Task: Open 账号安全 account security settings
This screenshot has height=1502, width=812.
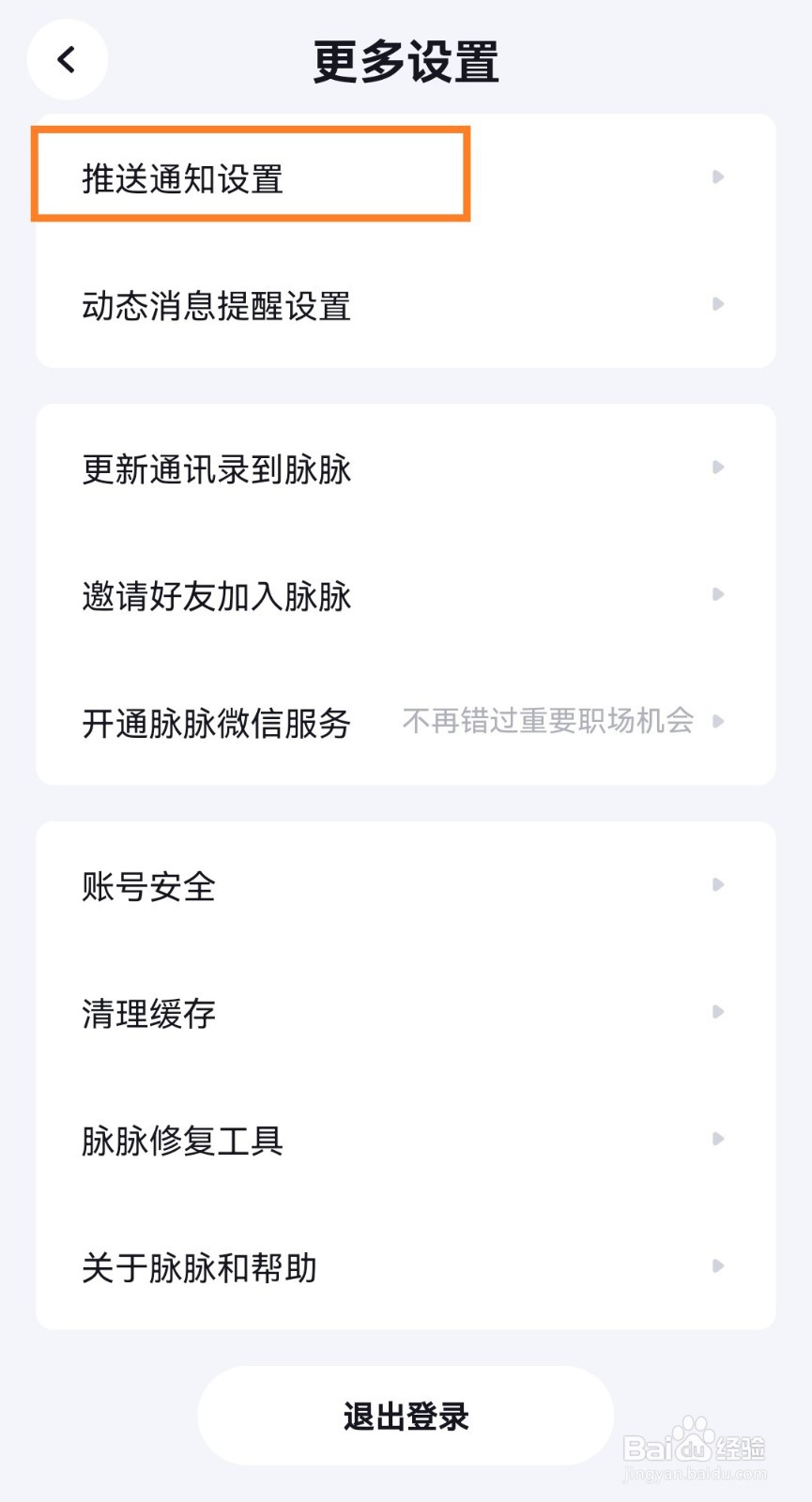Action: (148, 885)
